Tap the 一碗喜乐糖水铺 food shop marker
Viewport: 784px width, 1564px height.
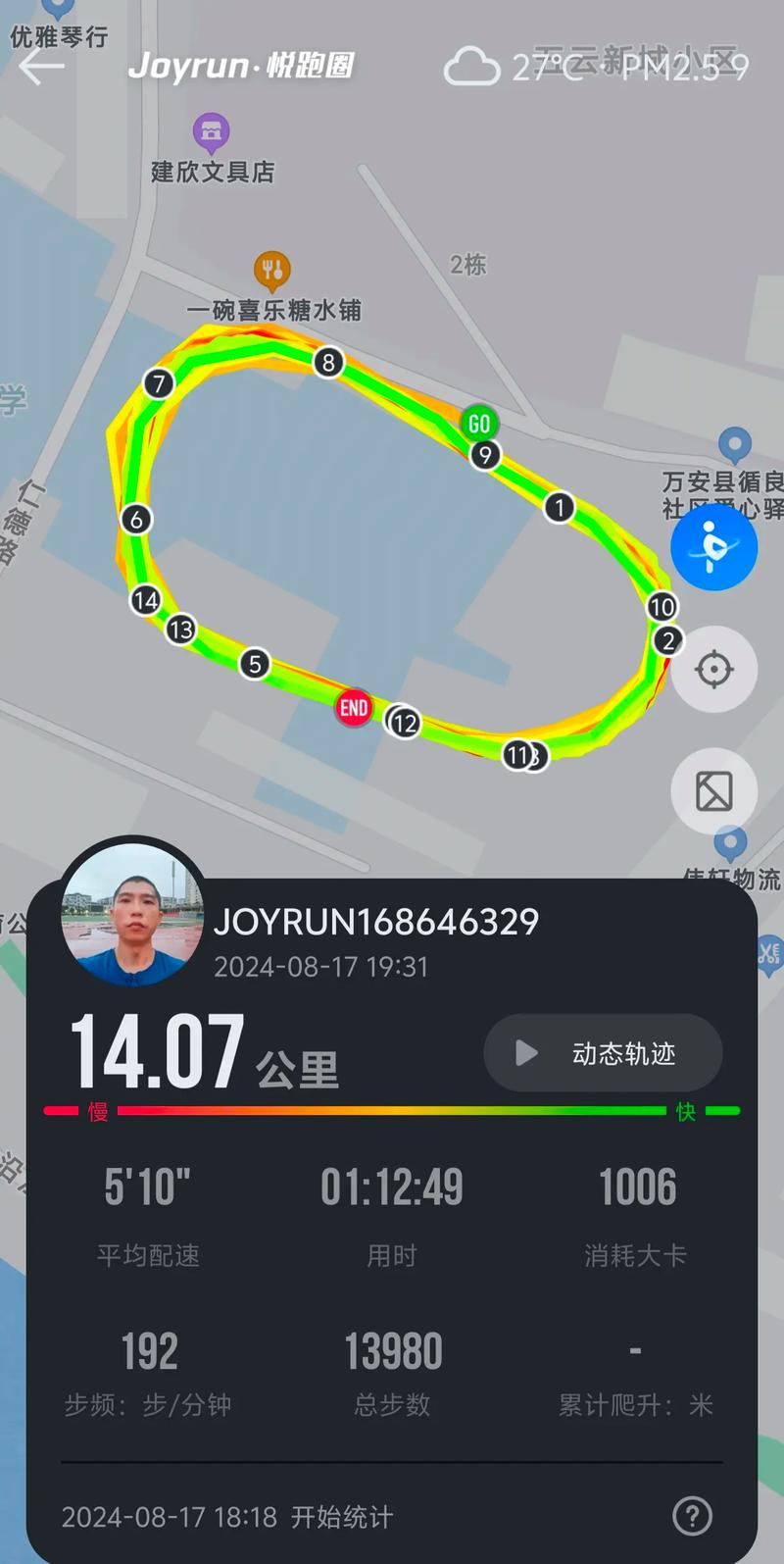coord(271,267)
